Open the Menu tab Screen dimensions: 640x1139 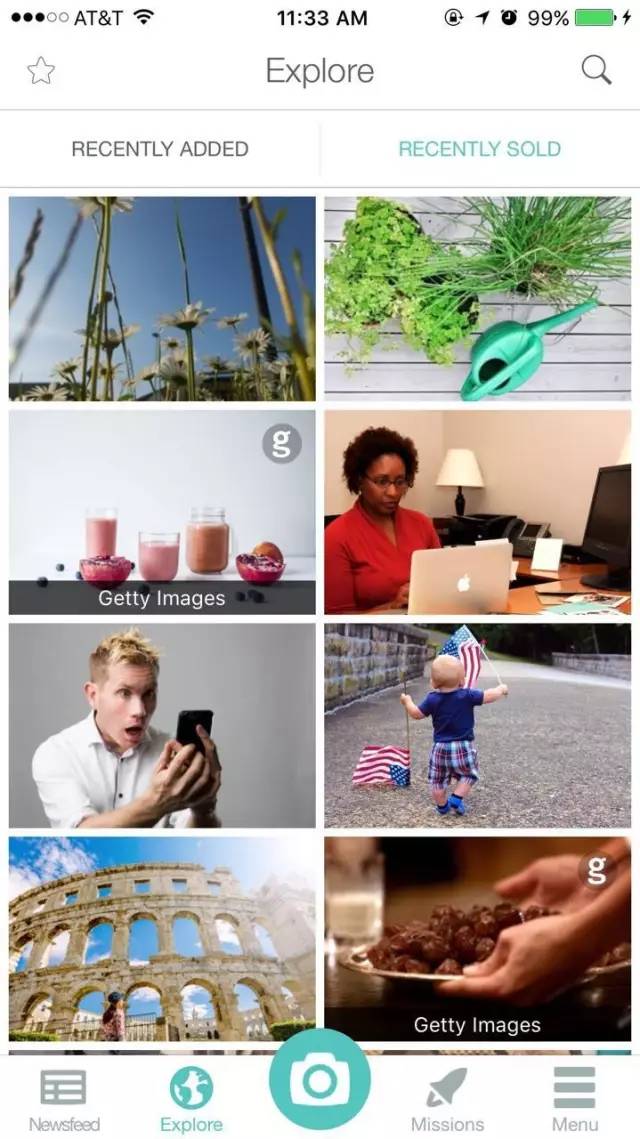575,1098
